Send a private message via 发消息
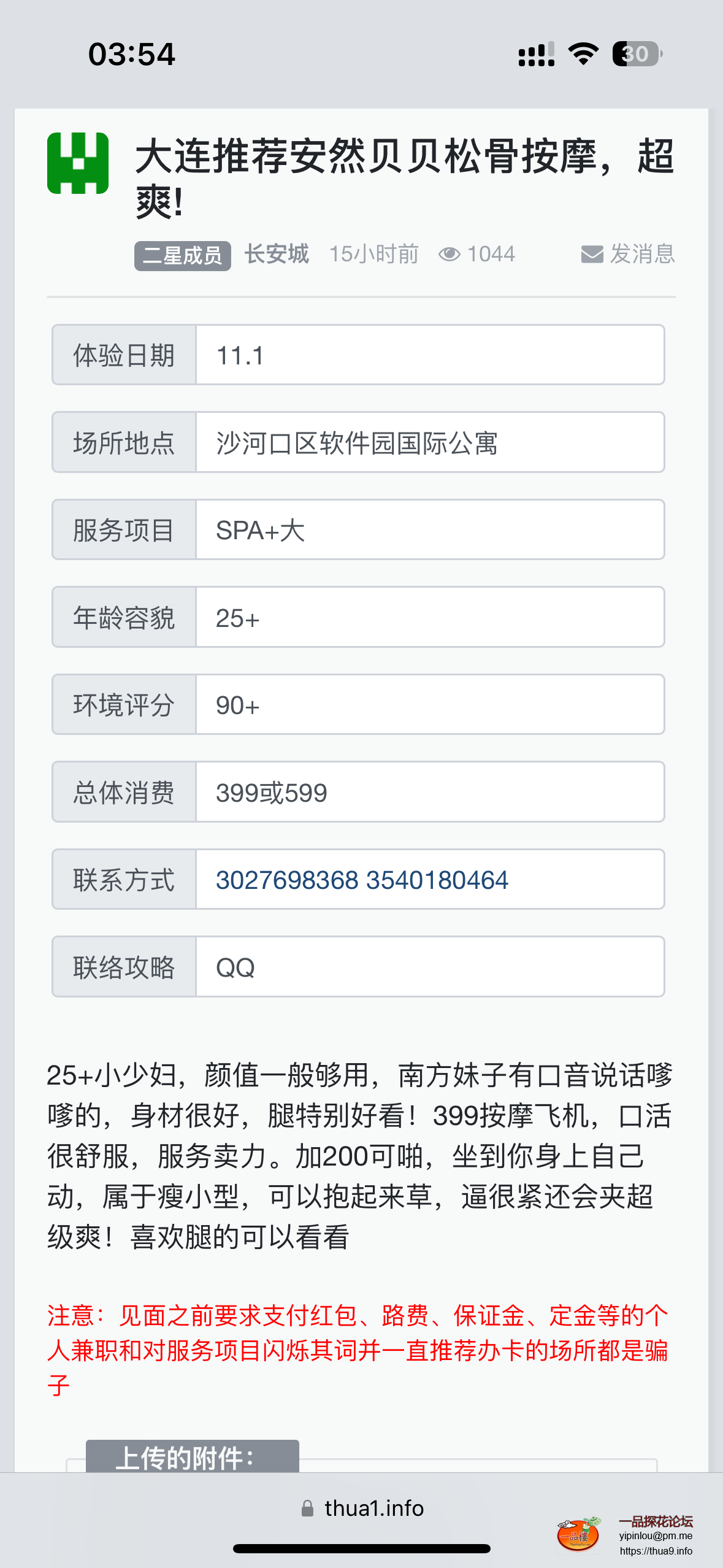Viewport: 723px width, 1568px height. 628,254
